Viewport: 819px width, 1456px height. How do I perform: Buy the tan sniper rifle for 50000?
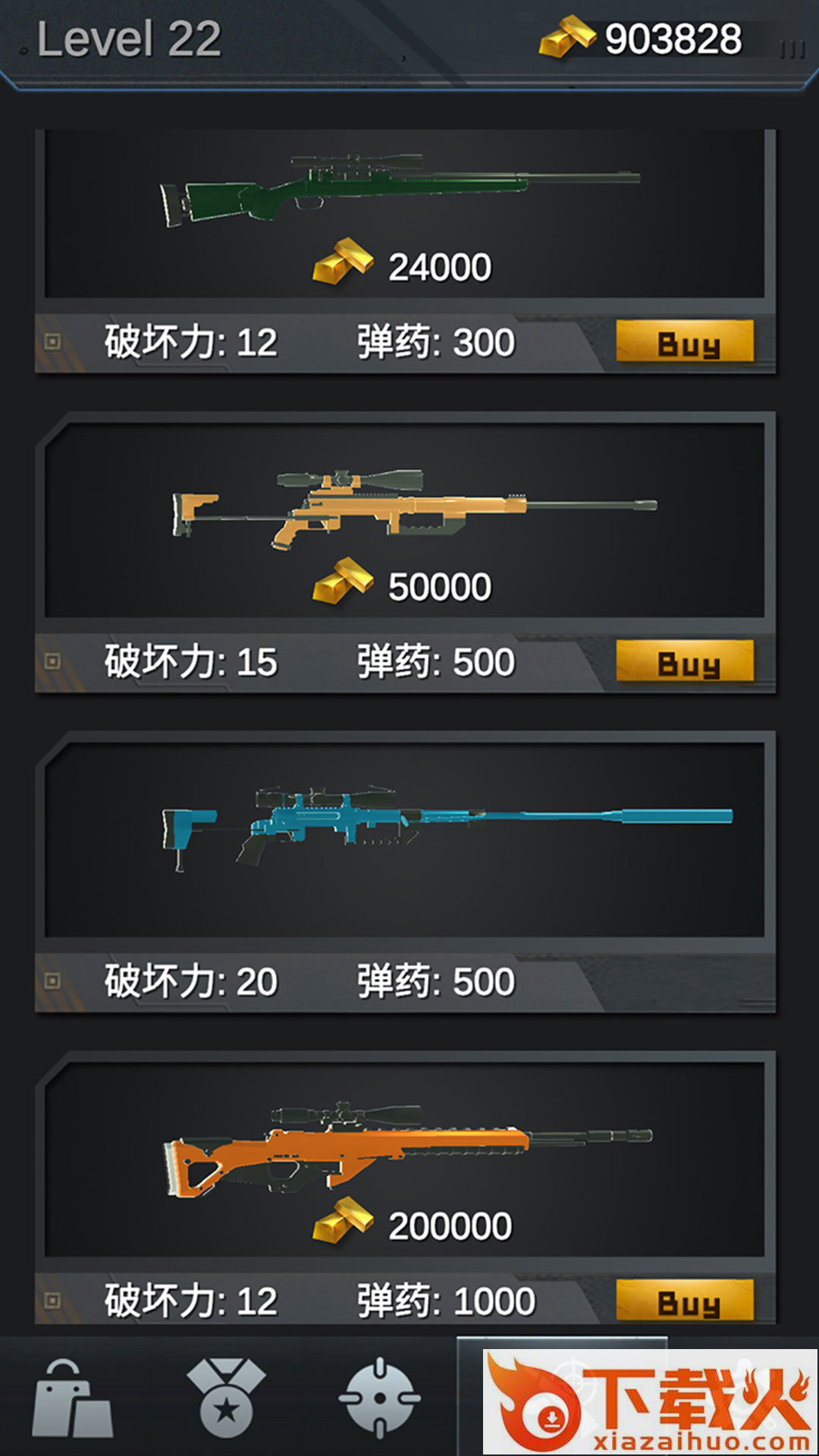[x=685, y=662]
